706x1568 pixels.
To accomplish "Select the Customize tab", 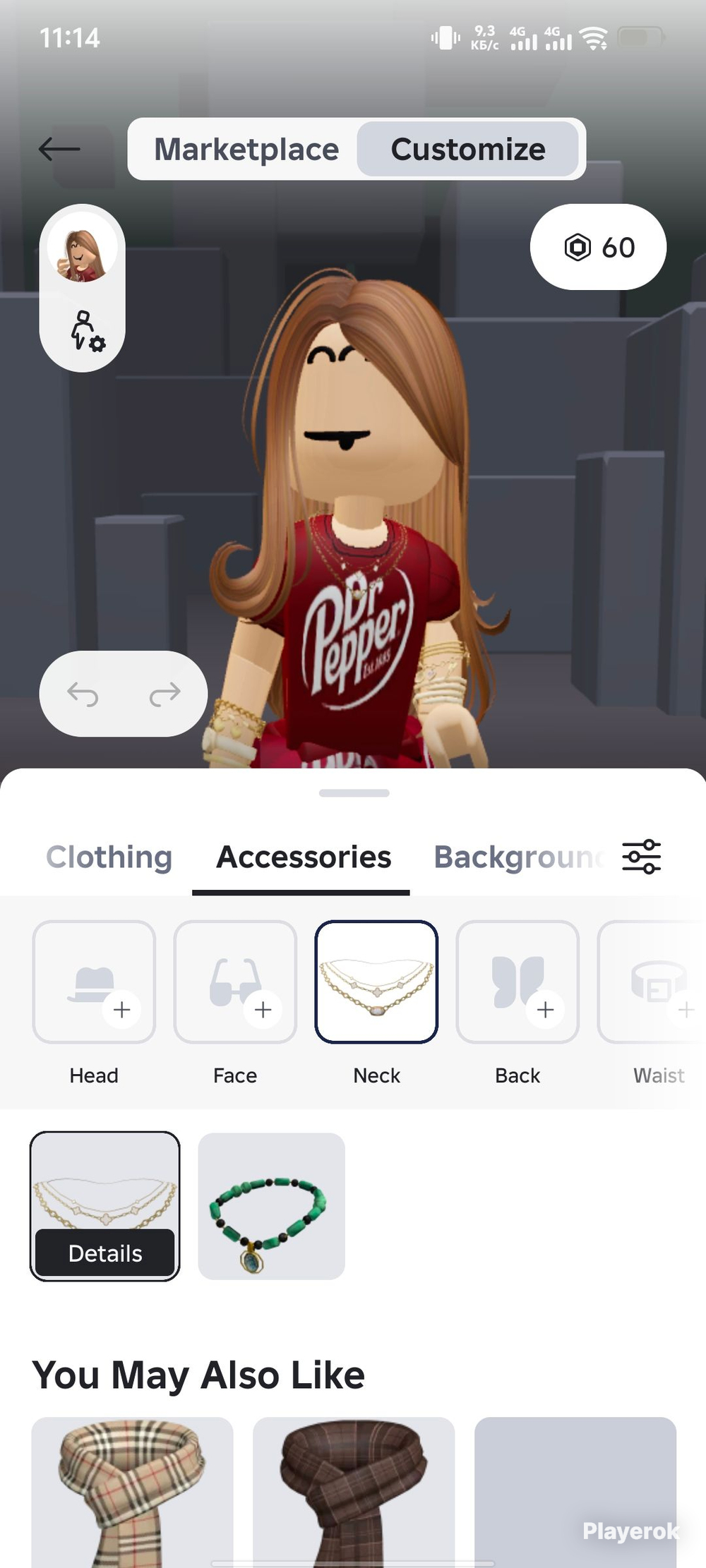I will click(x=467, y=150).
